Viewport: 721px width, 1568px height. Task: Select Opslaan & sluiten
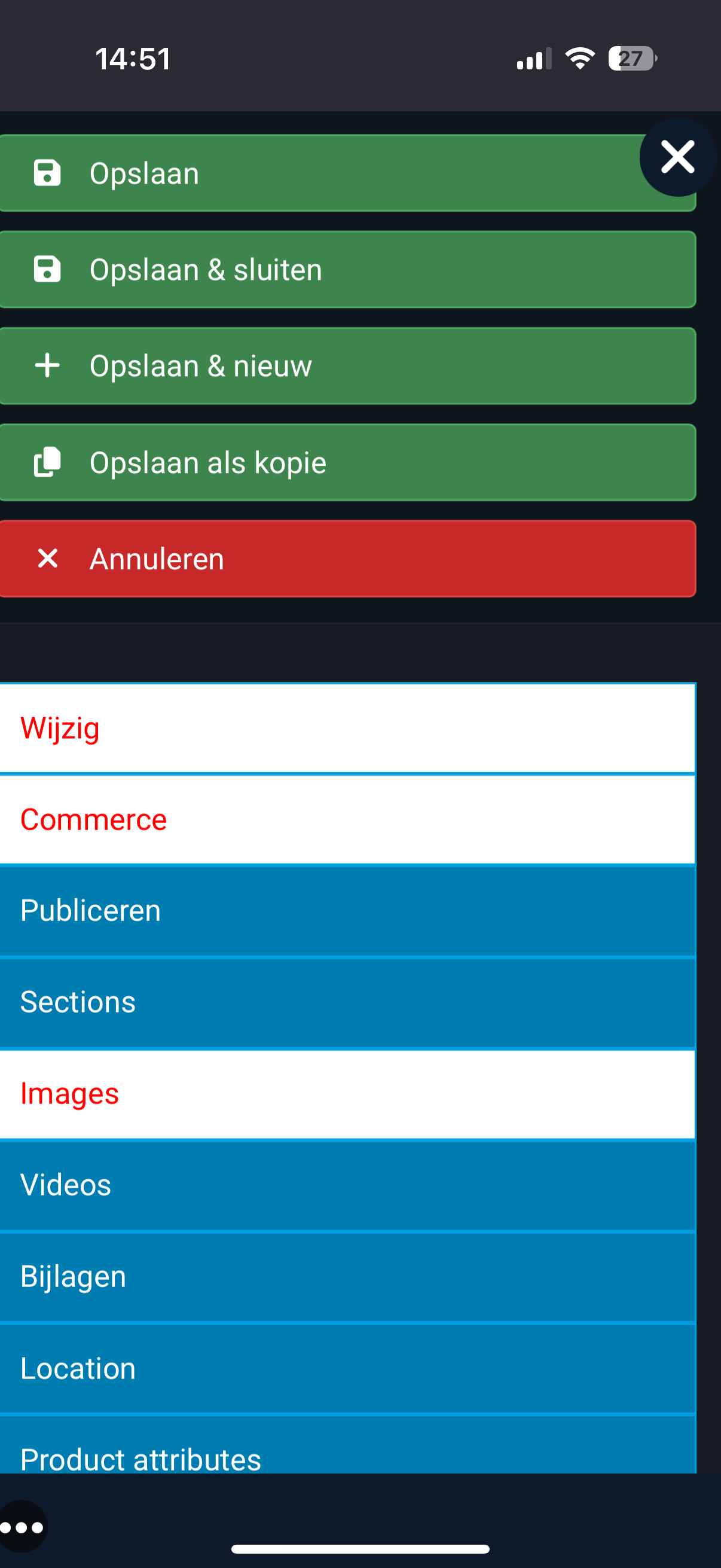click(347, 270)
